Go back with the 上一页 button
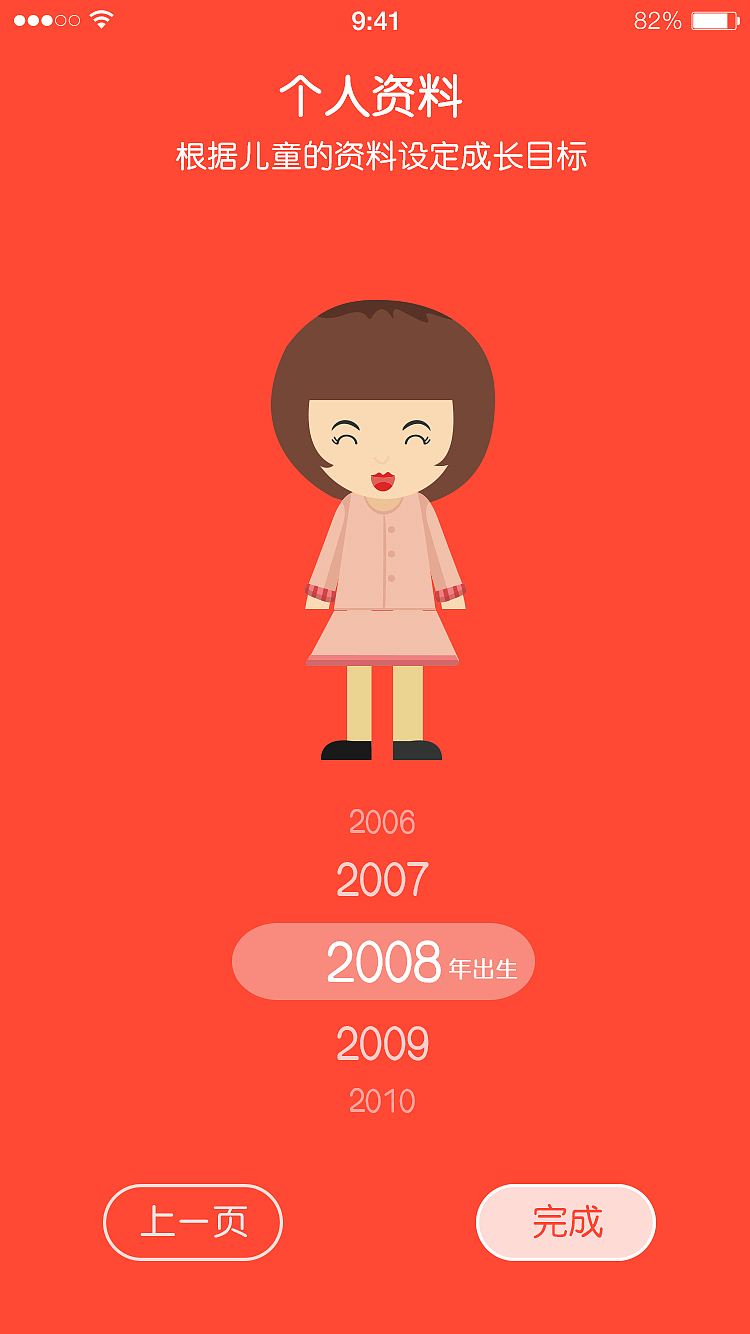 tap(193, 1222)
